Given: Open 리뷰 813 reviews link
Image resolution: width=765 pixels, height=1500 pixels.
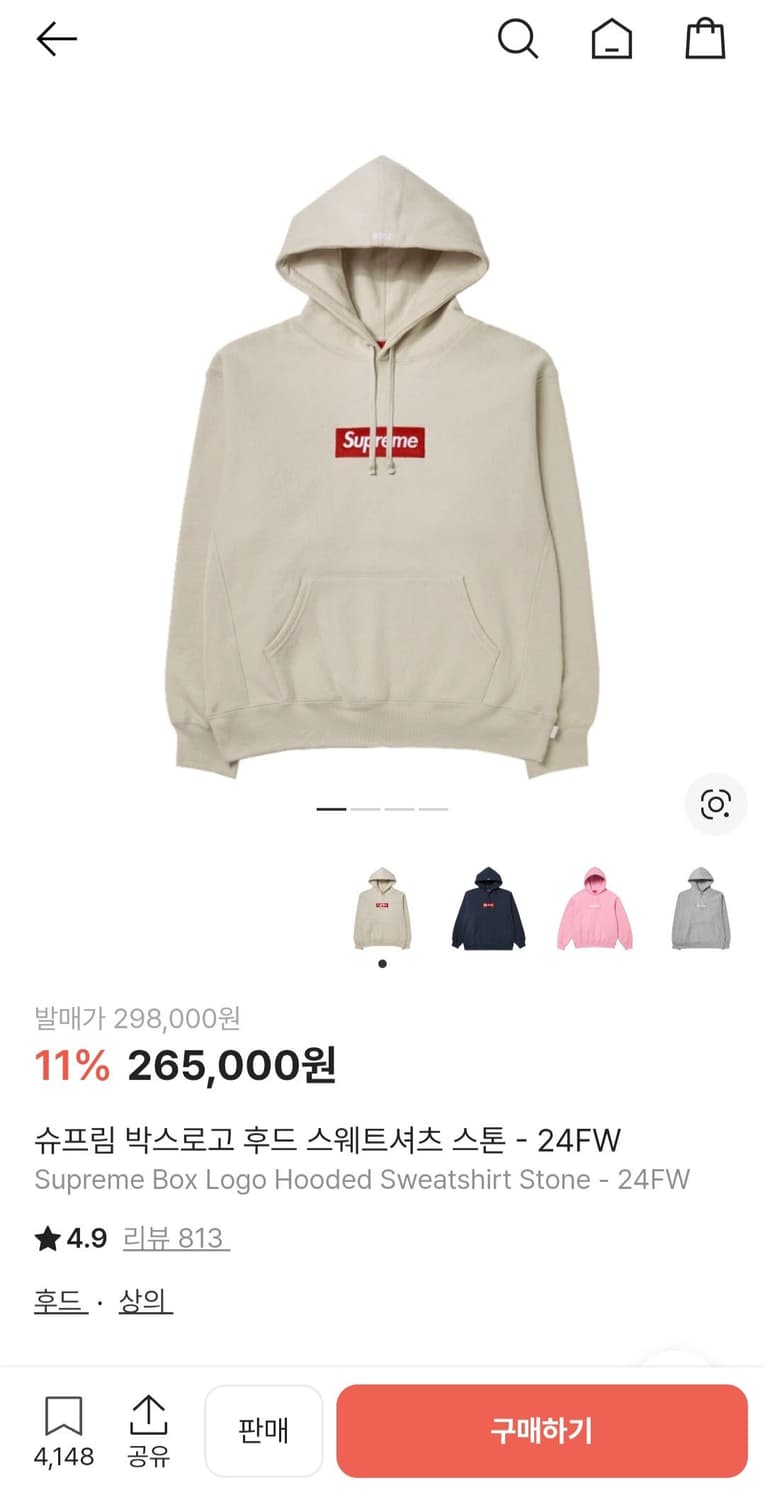Looking at the screenshot, I should pos(176,1238).
